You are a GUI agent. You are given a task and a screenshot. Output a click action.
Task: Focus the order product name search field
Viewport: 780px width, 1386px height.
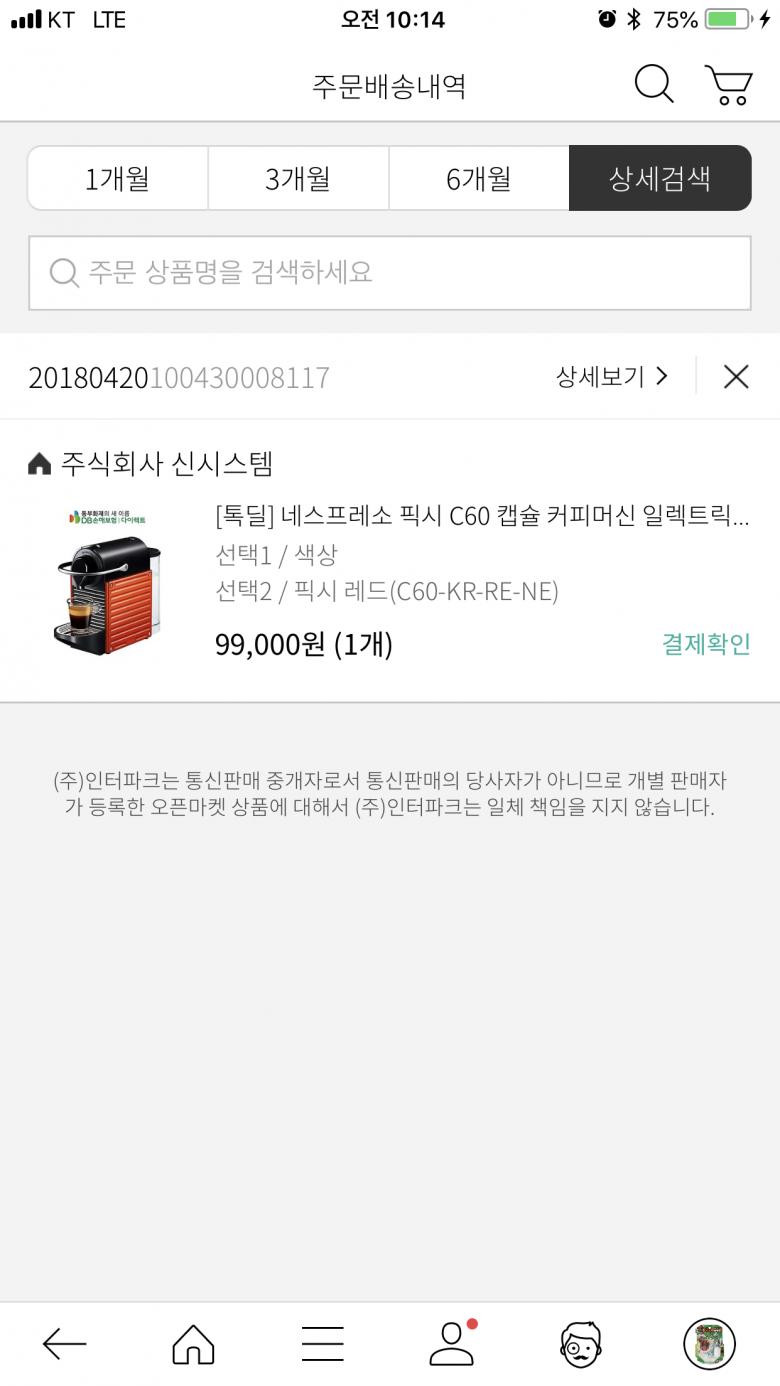[390, 273]
